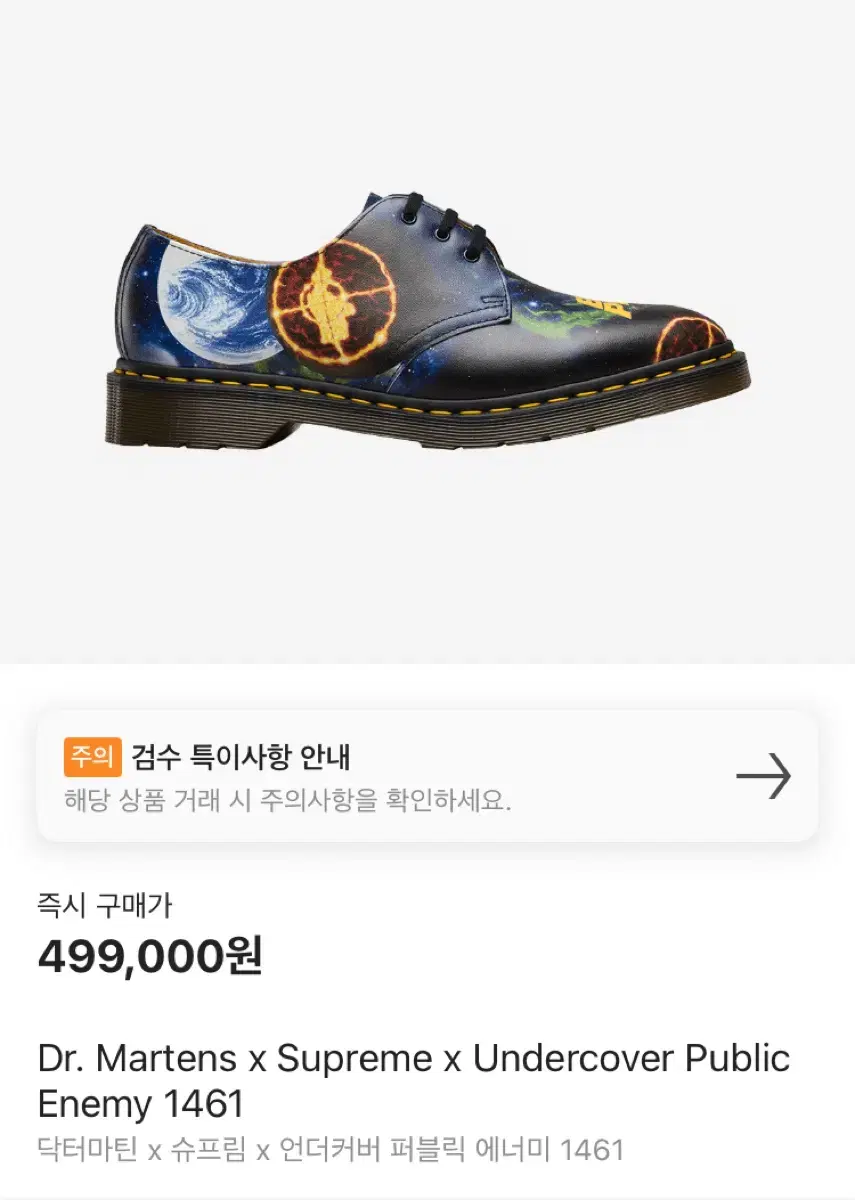Open the 검수 특이사항 안내 notice heading
The width and height of the screenshot is (855, 1200).
pos(240,758)
